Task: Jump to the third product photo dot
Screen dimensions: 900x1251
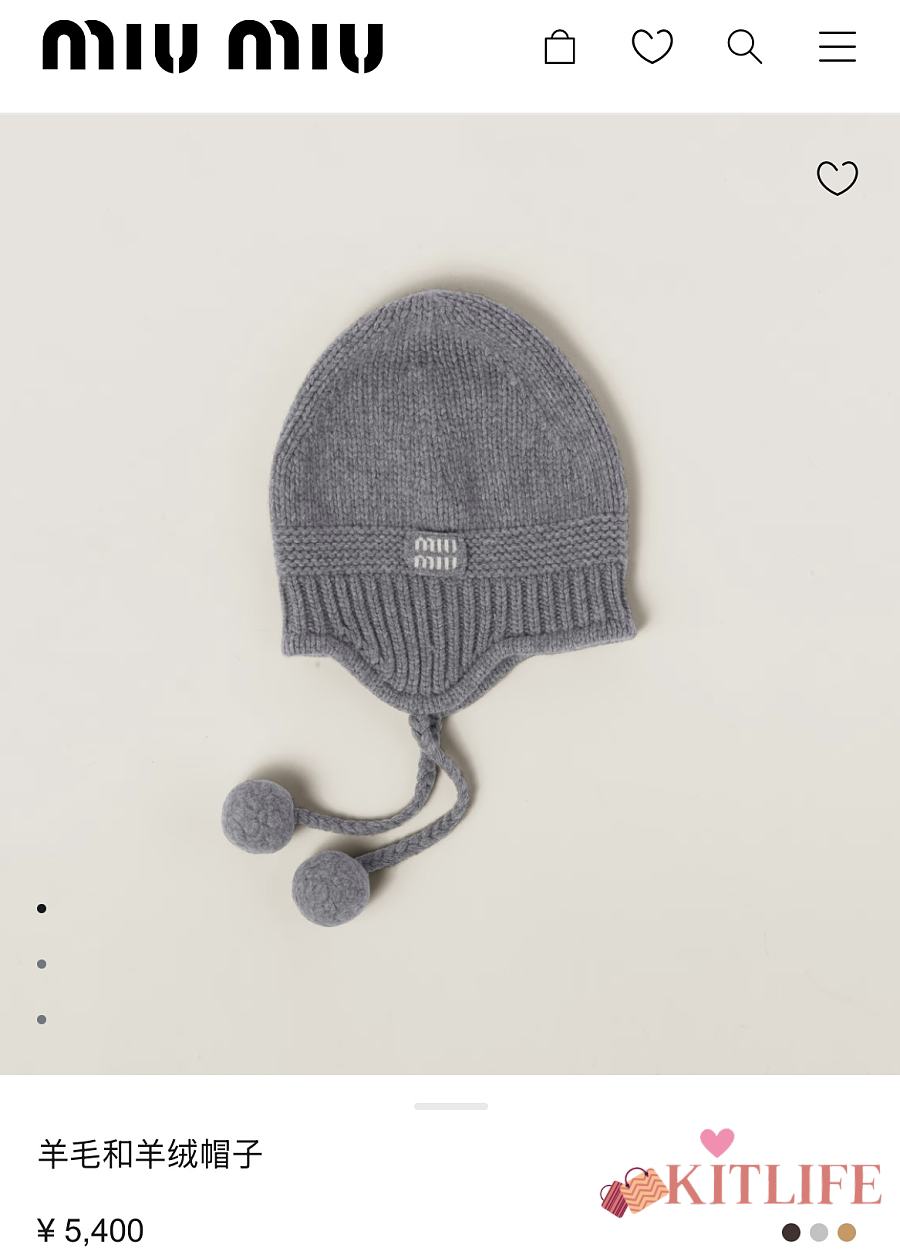Action: [x=41, y=1019]
